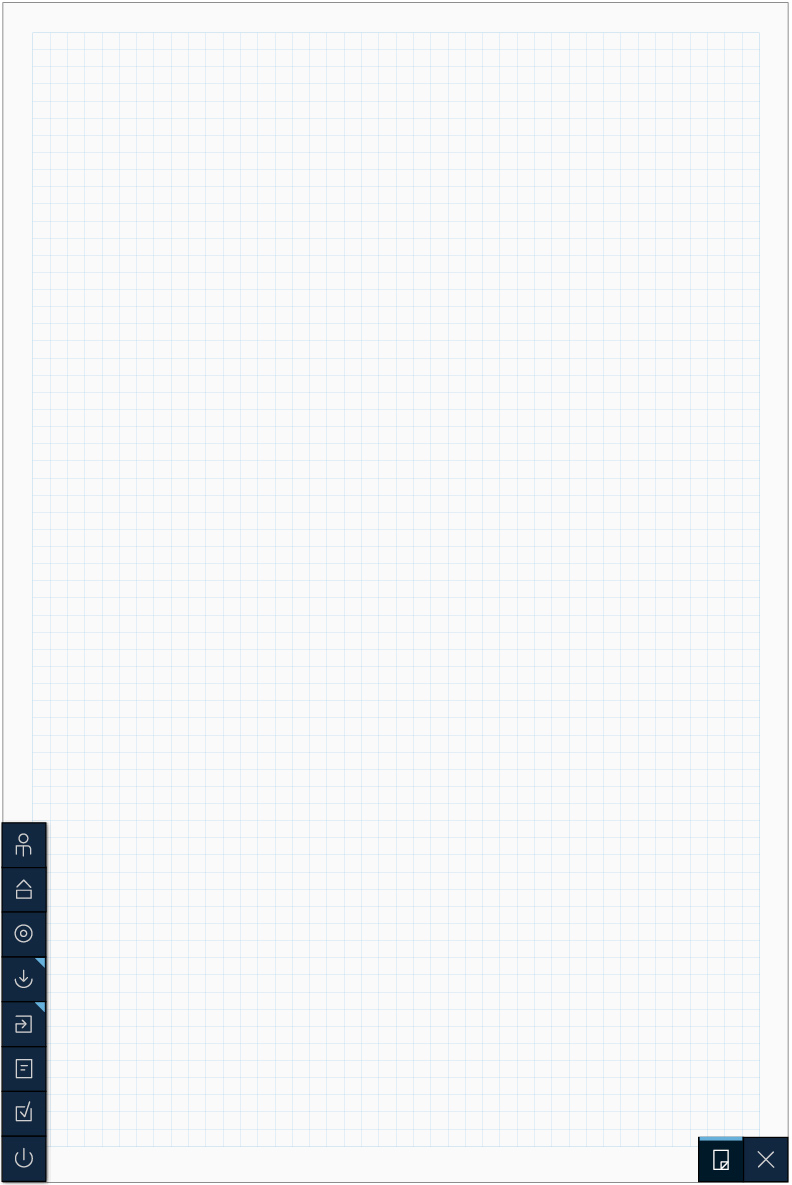Tap the export arrow-in-box icon
Viewport: 792px width, 1185px height.
(24, 1024)
